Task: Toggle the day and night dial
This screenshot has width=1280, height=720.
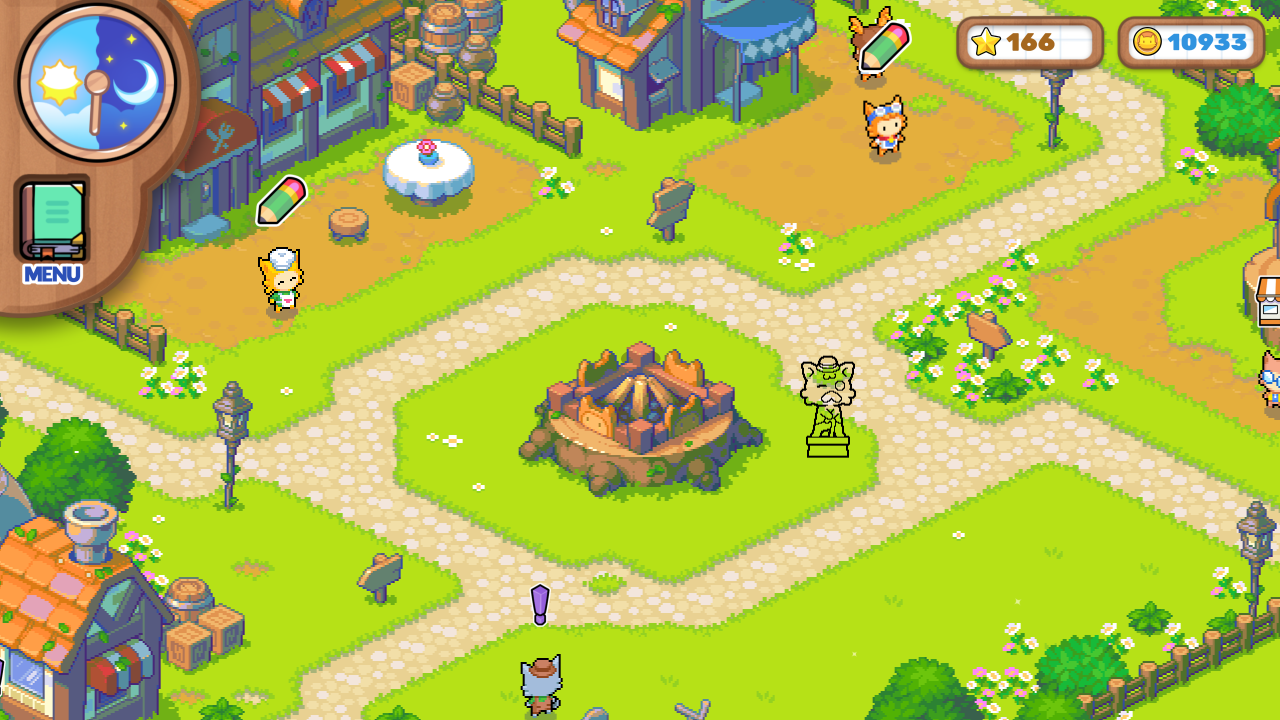Action: (97, 82)
